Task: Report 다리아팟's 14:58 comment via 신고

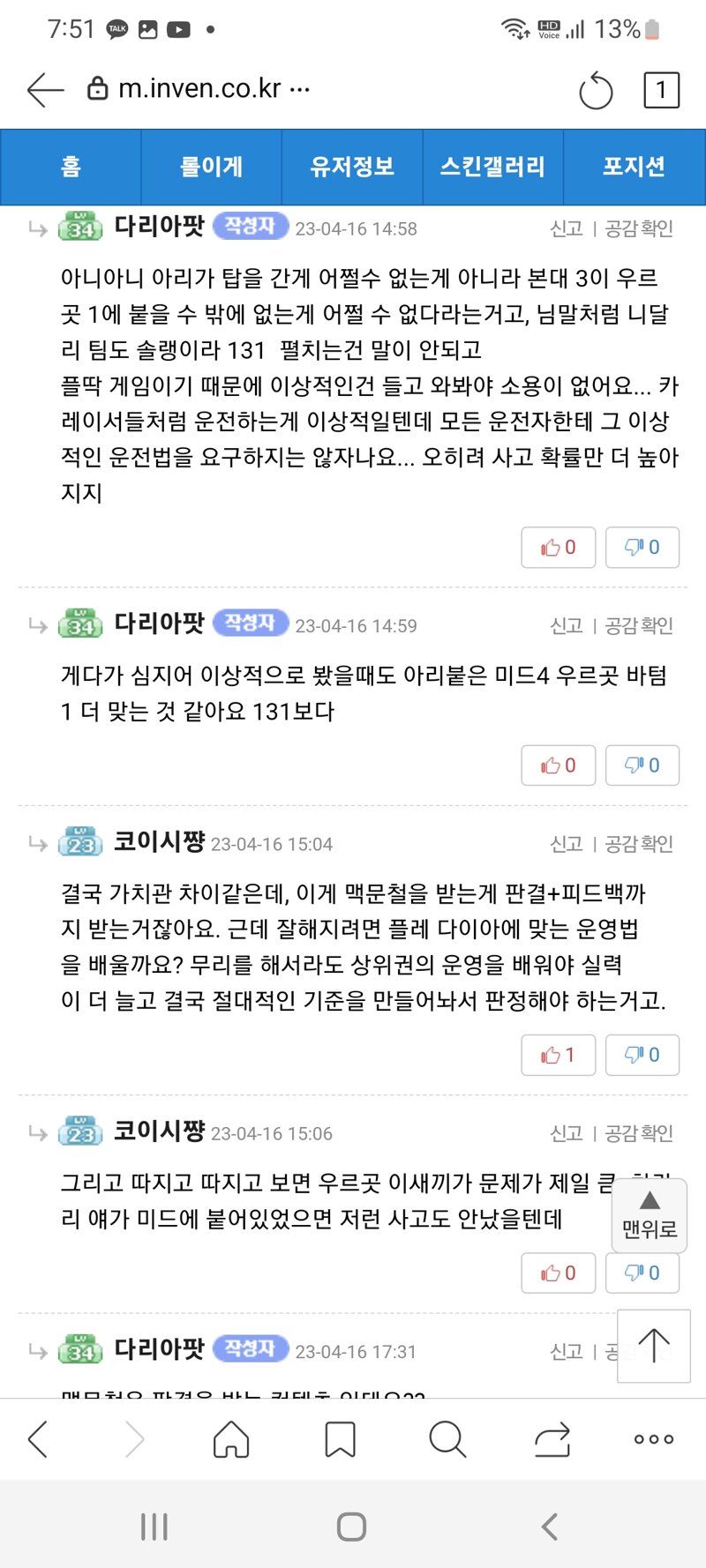Action: point(566,229)
